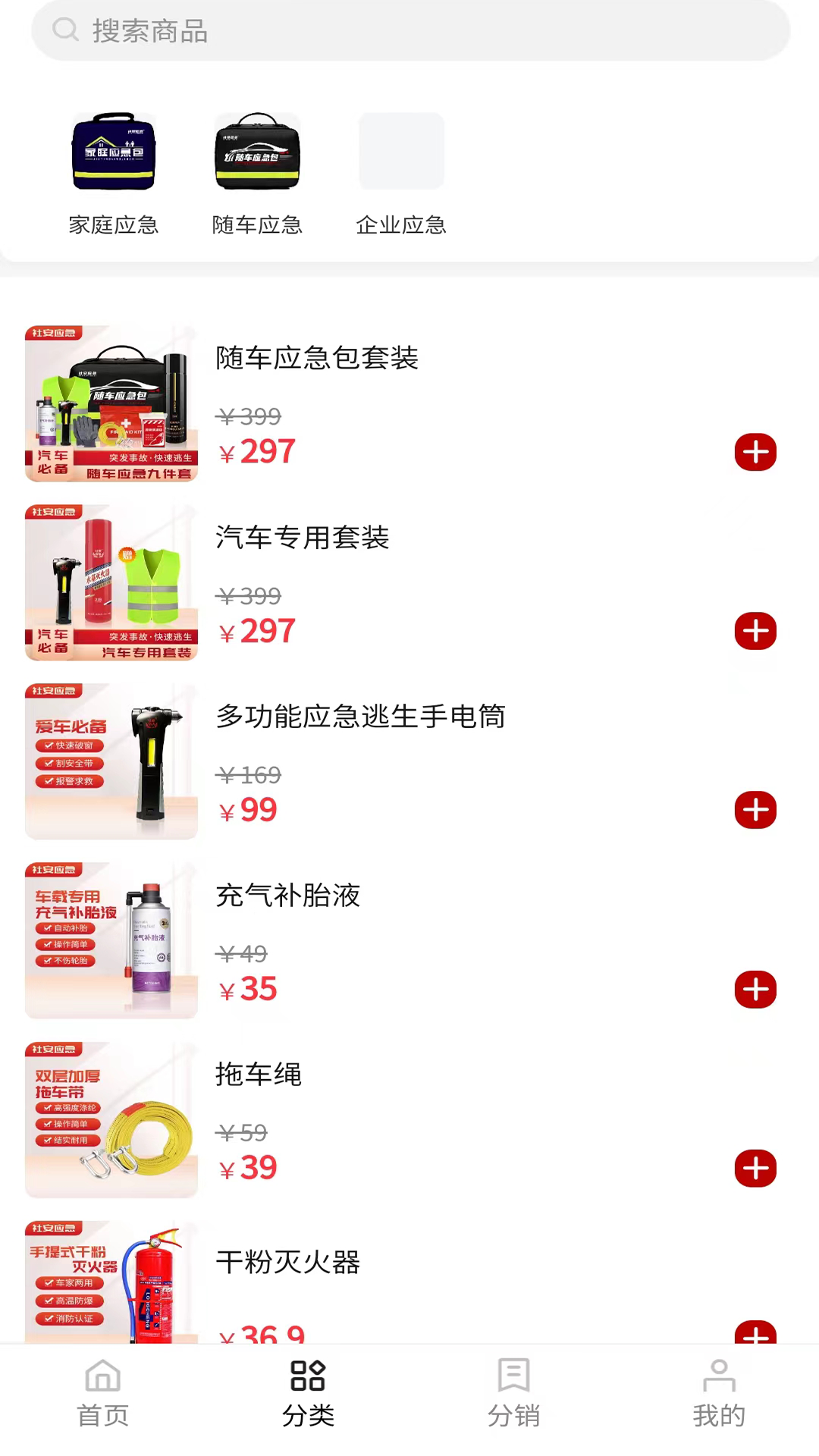
Task: Add 充气补胎液 to cart
Action: (755, 990)
